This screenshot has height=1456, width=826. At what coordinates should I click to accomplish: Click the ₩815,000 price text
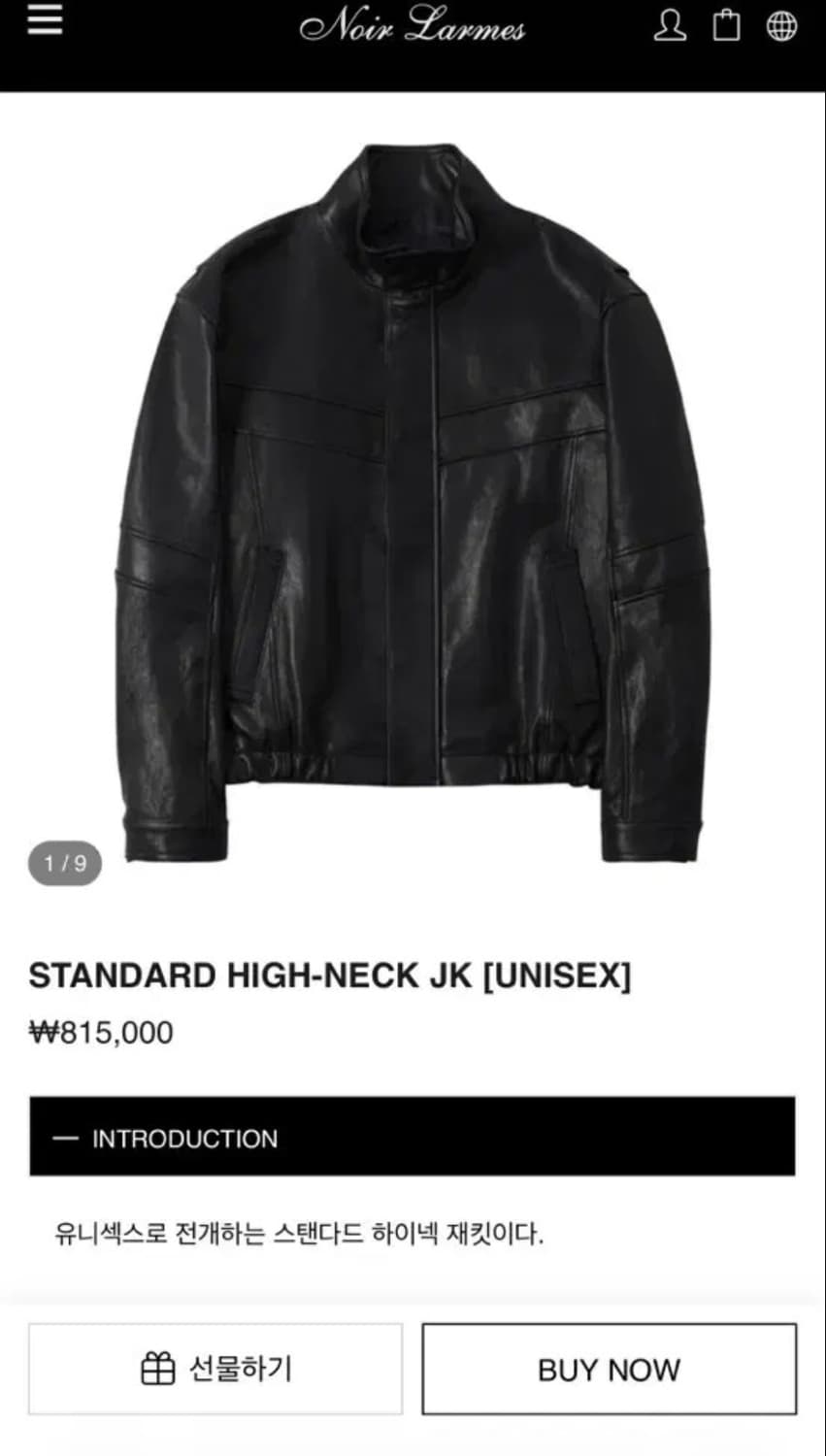pos(100,1032)
